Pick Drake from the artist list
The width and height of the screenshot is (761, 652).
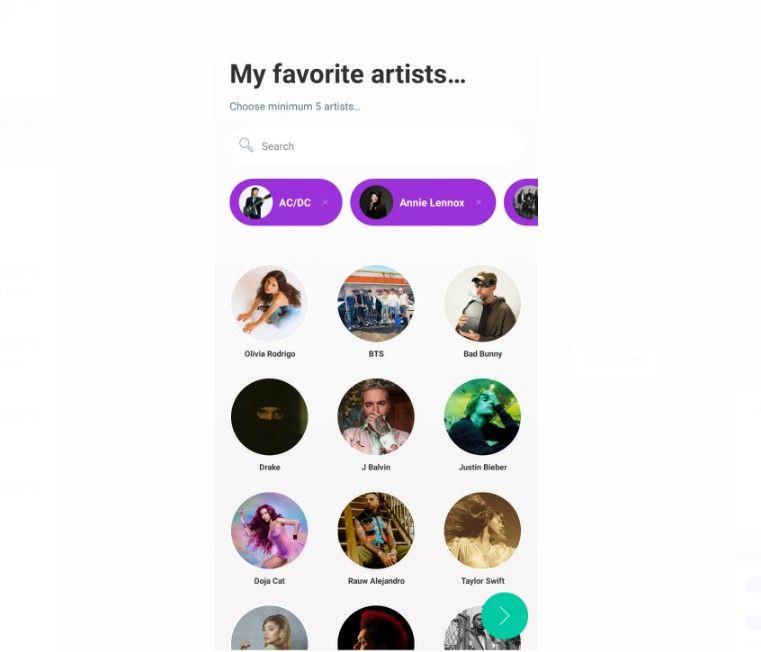click(x=269, y=417)
